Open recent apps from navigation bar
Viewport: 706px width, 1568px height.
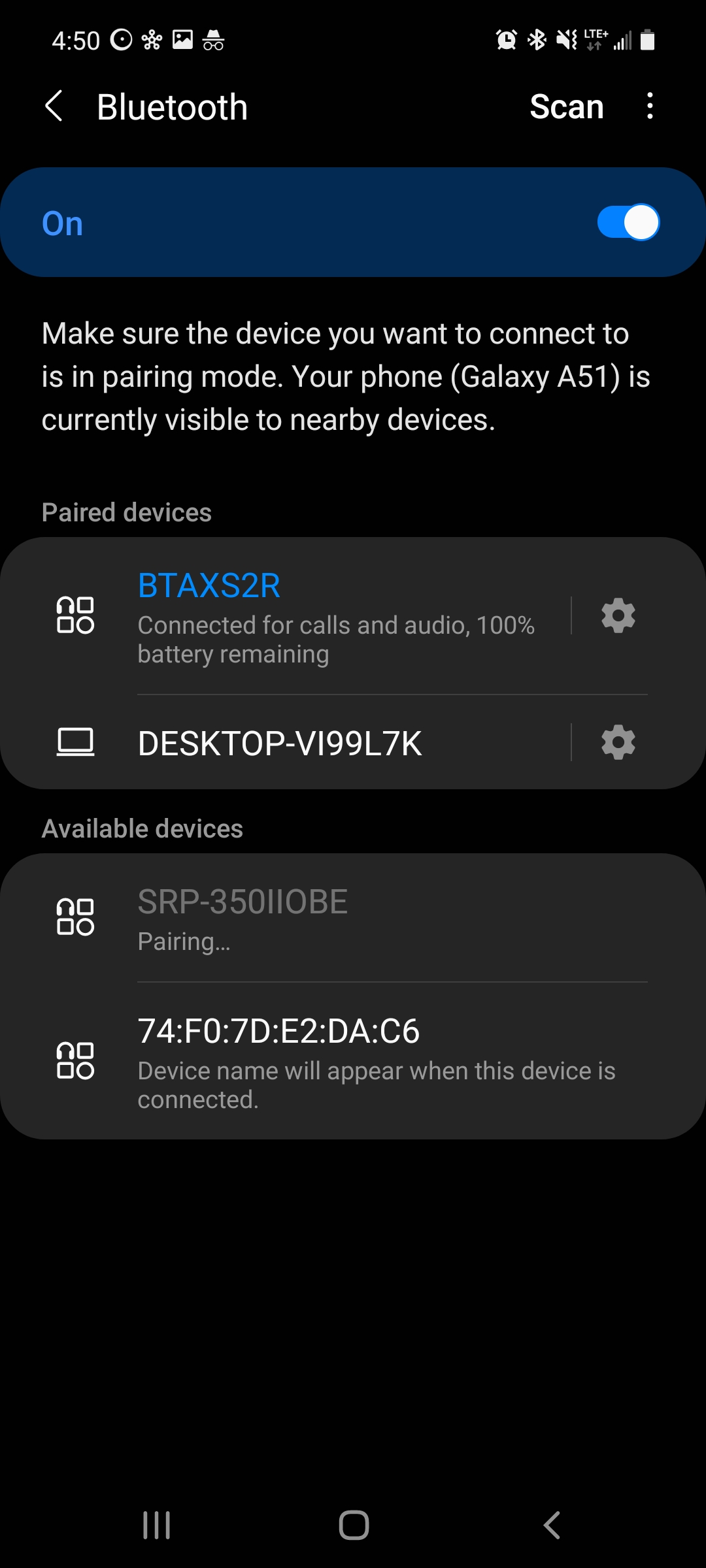157,1526
